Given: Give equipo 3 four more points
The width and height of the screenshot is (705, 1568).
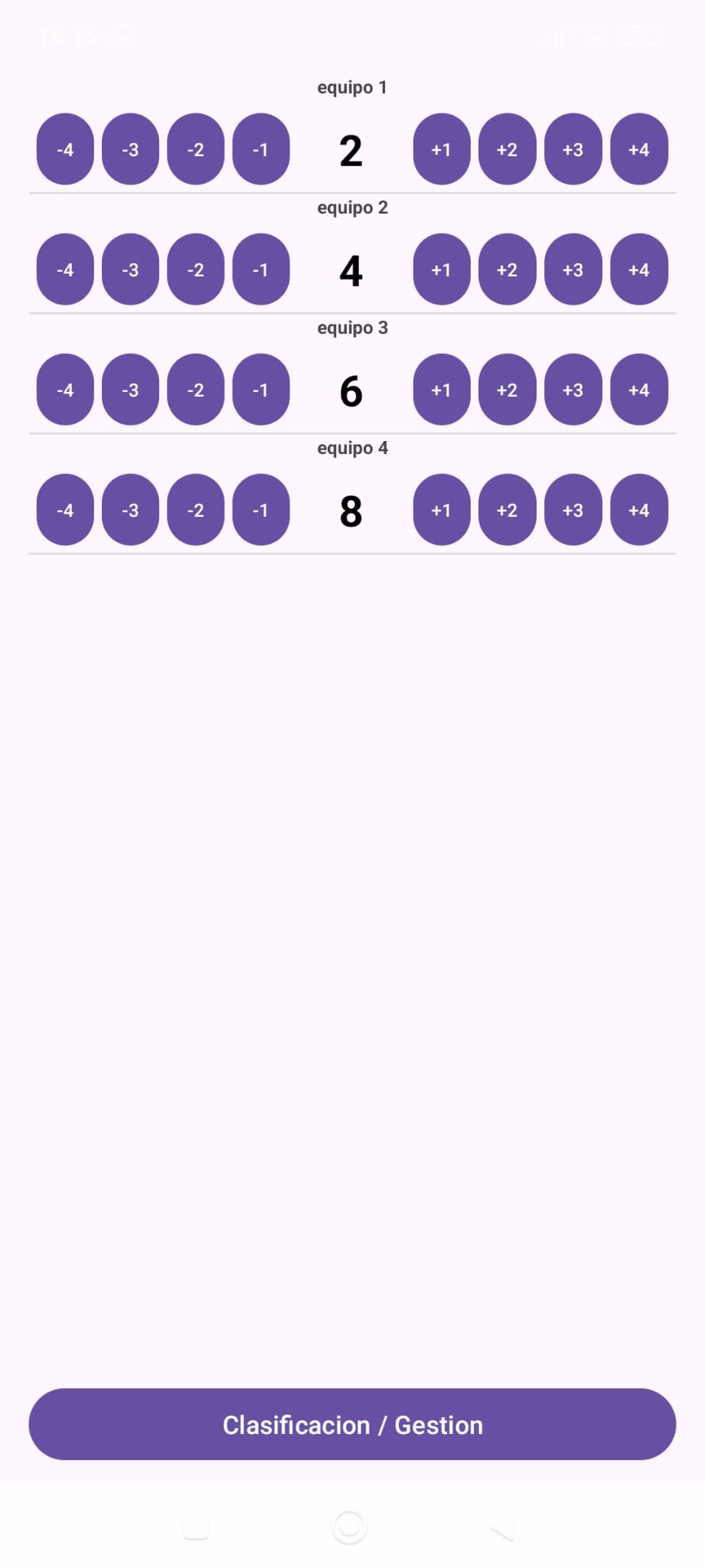Looking at the screenshot, I should tap(638, 390).
